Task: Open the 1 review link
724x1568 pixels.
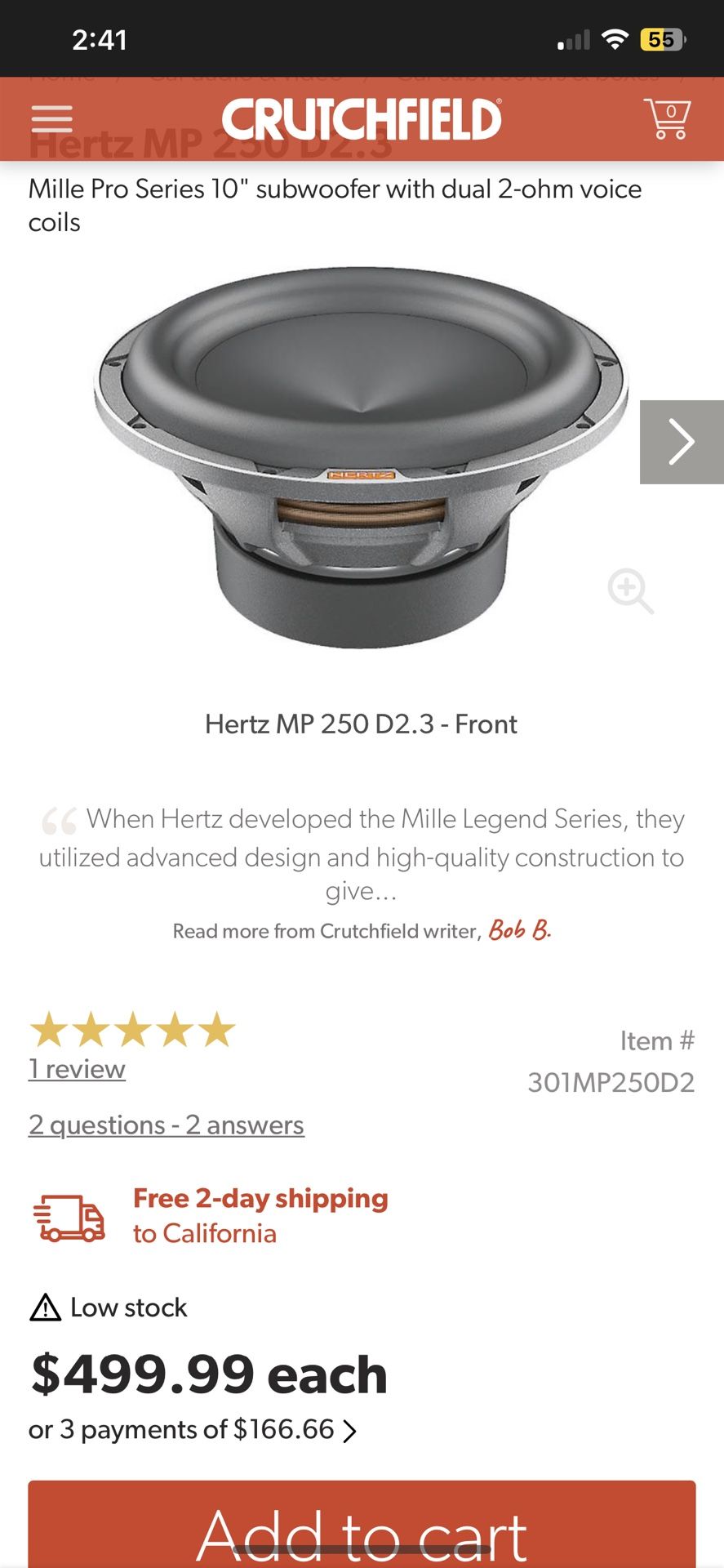Action: click(x=77, y=1068)
